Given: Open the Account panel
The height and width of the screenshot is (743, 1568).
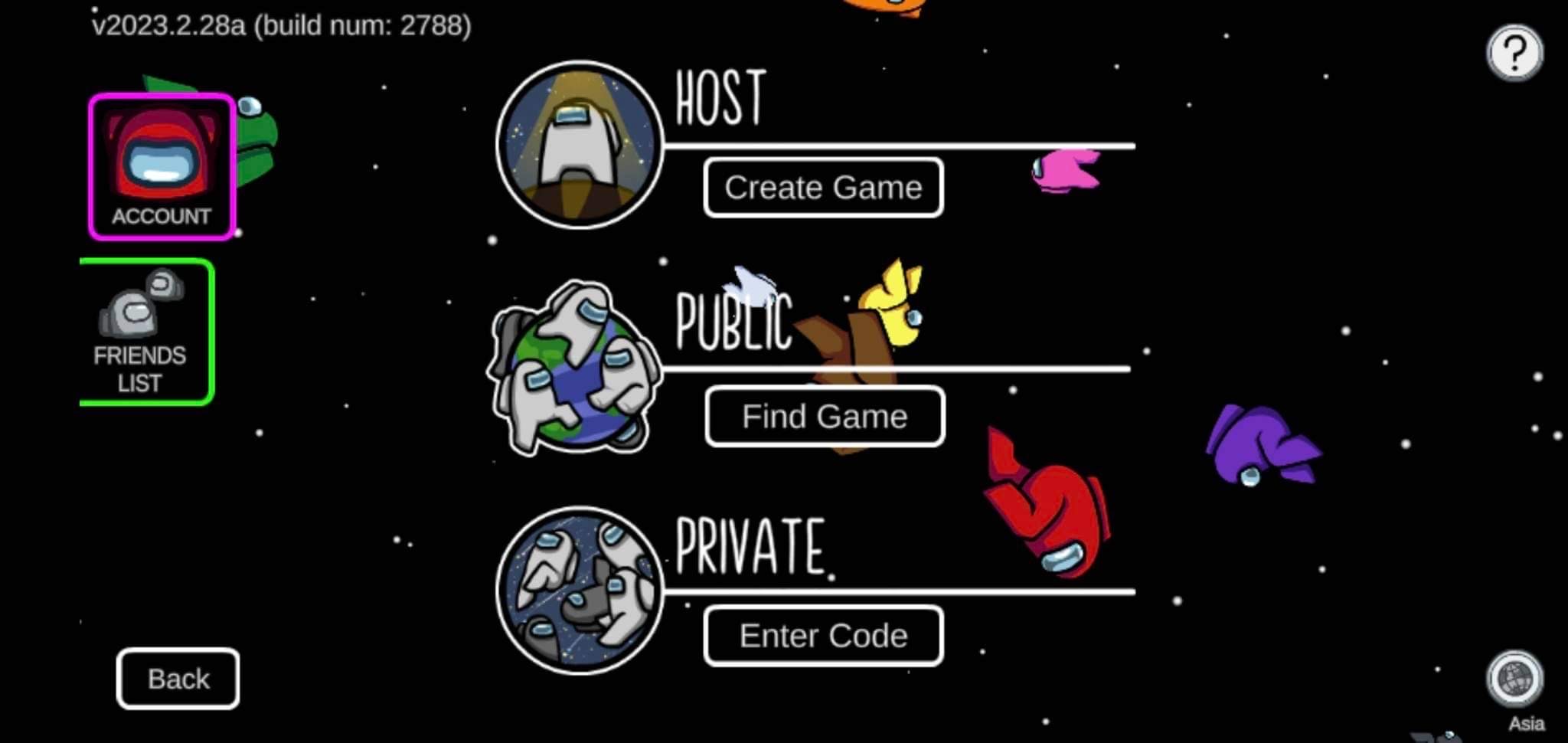Looking at the screenshot, I should coord(162,167).
